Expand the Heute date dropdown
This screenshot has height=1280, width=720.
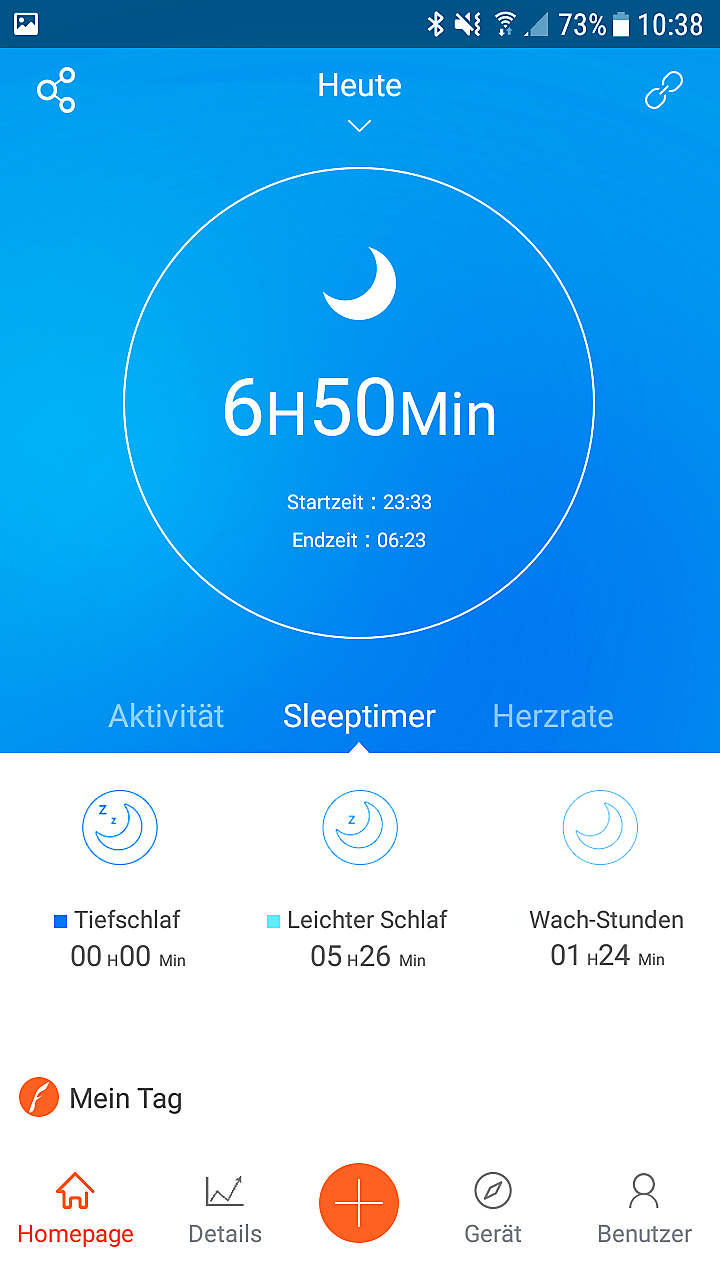pyautogui.click(x=359, y=100)
